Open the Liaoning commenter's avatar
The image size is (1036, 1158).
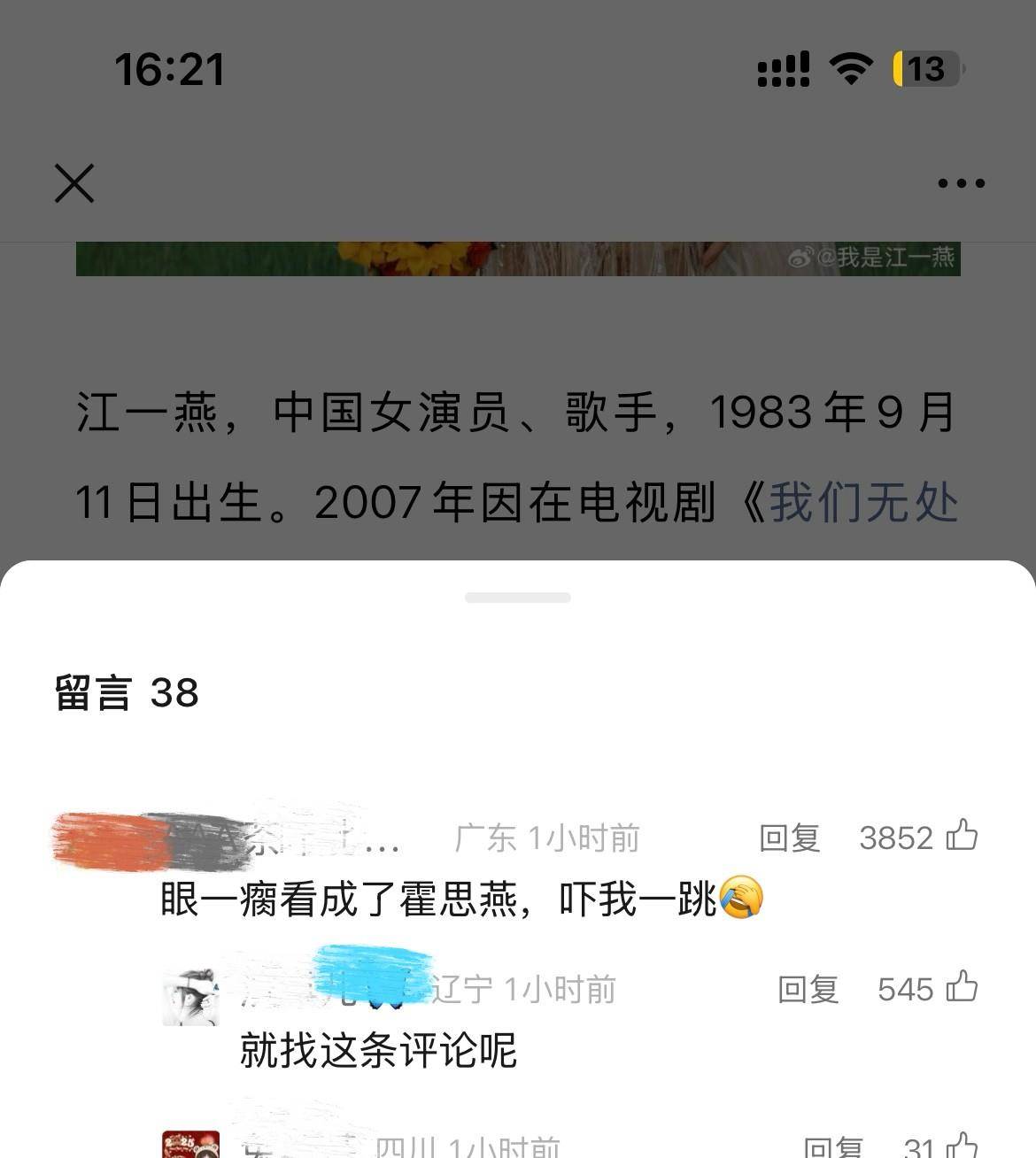pyautogui.click(x=190, y=997)
